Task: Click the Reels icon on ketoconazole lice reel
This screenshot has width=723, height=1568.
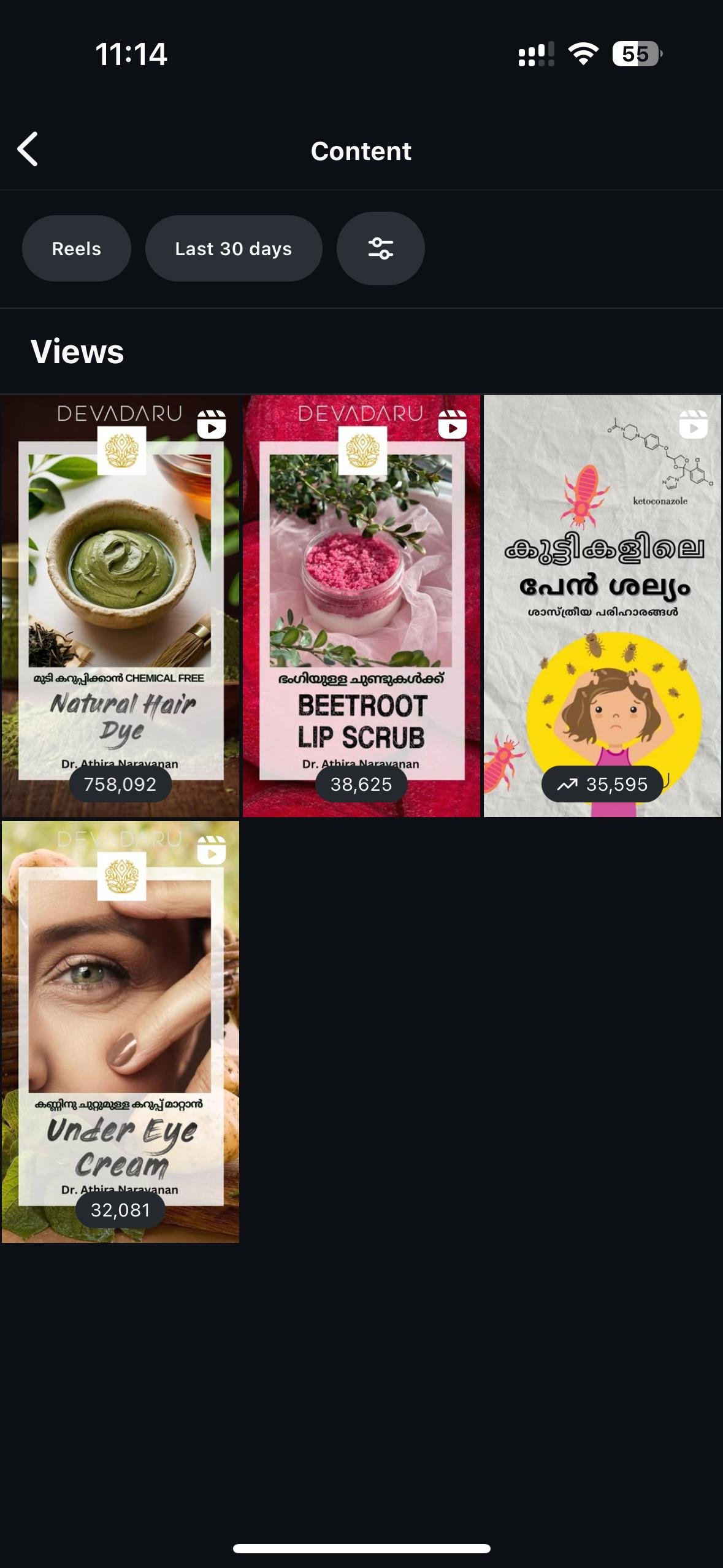Action: [694, 425]
